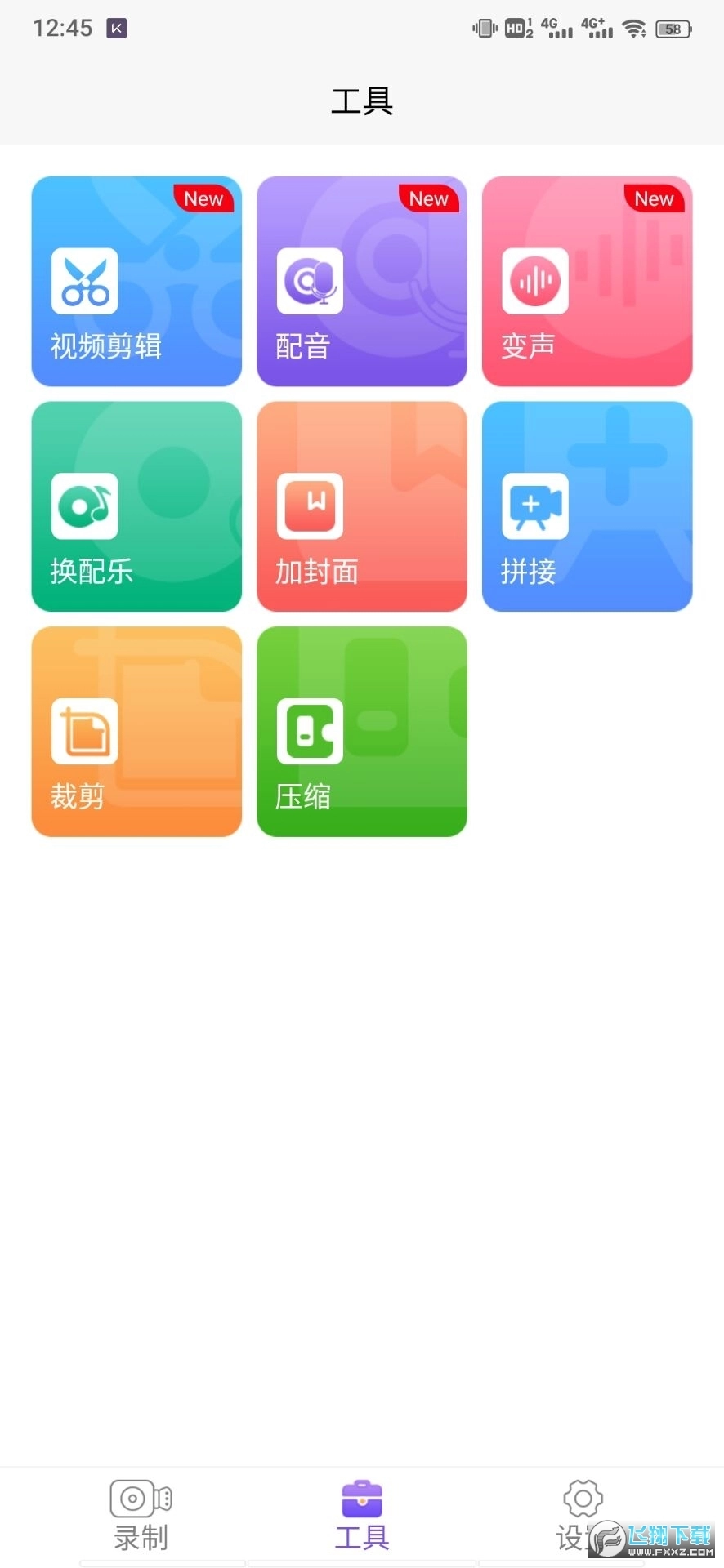Viewport: 724px width, 1568px height.
Task: Select the 拼接 video splicing tool
Action: point(587,506)
